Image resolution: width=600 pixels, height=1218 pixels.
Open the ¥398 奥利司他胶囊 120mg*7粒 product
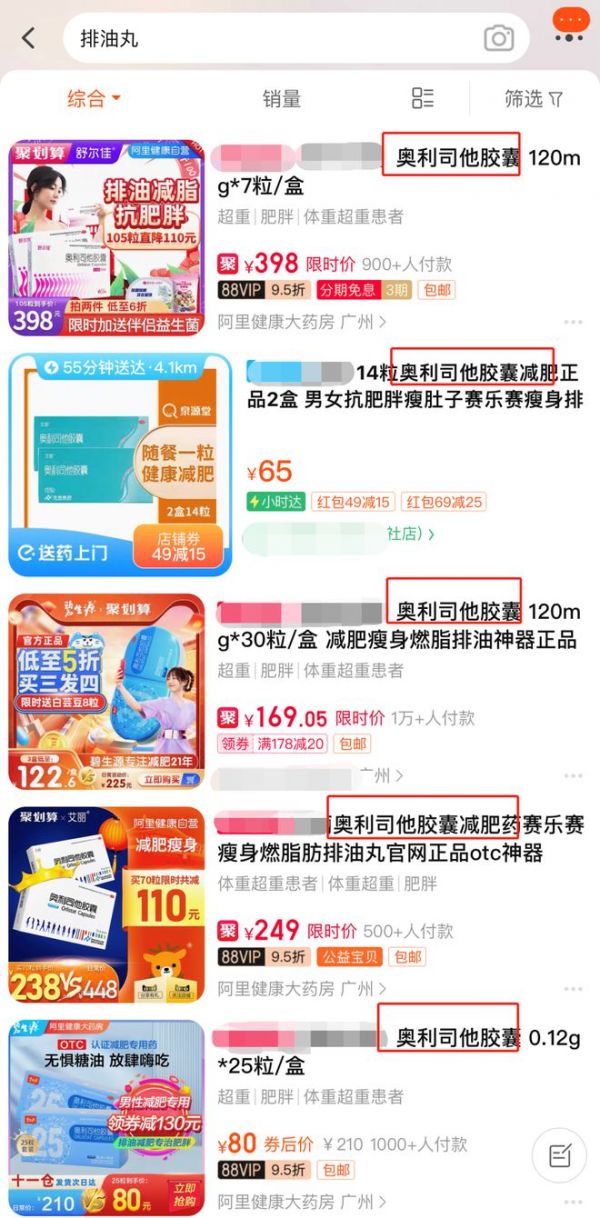(x=300, y=238)
